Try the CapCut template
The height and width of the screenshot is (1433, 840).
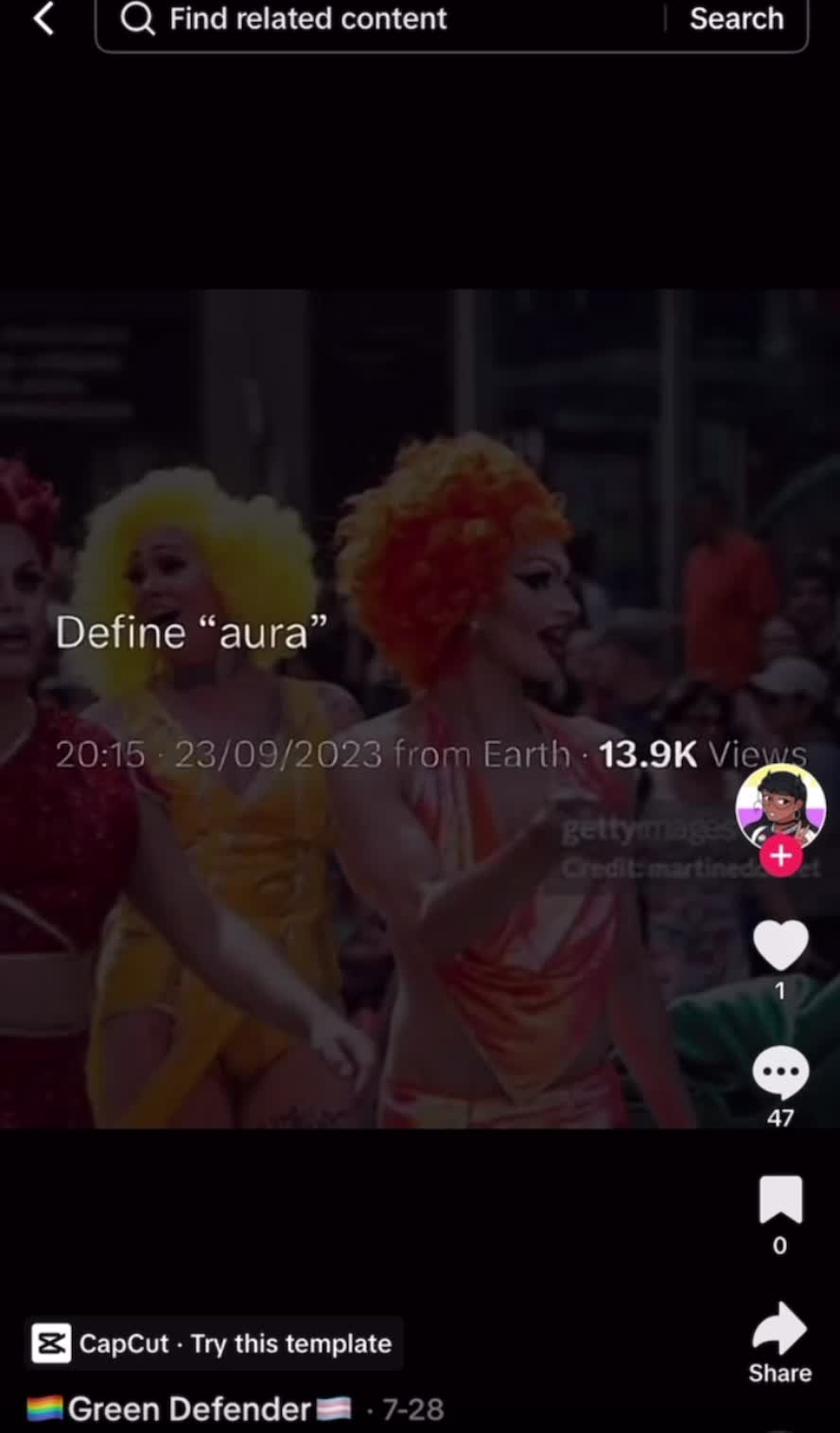(x=214, y=1343)
